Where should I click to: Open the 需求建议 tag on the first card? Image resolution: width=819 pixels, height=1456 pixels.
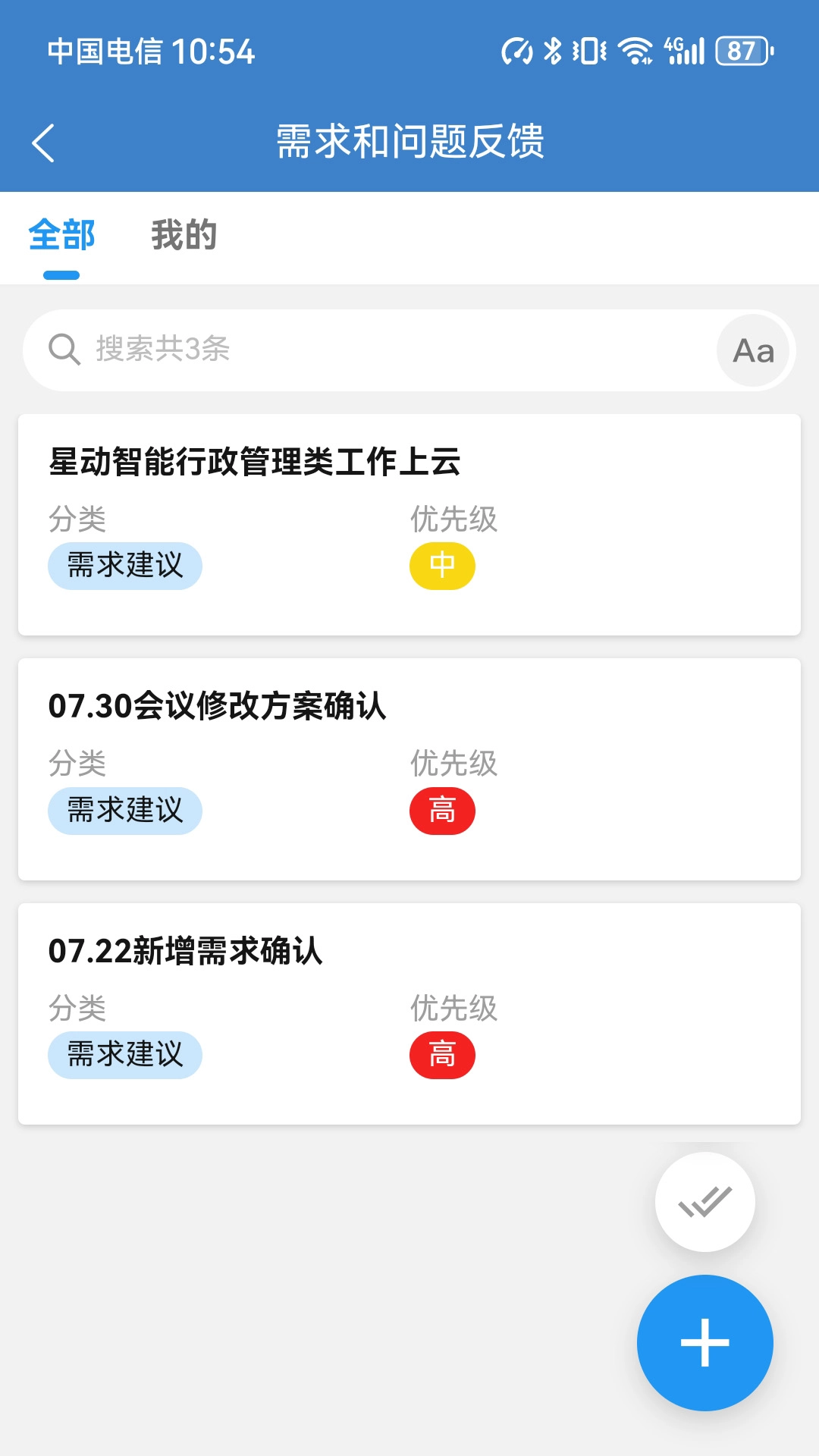[125, 565]
